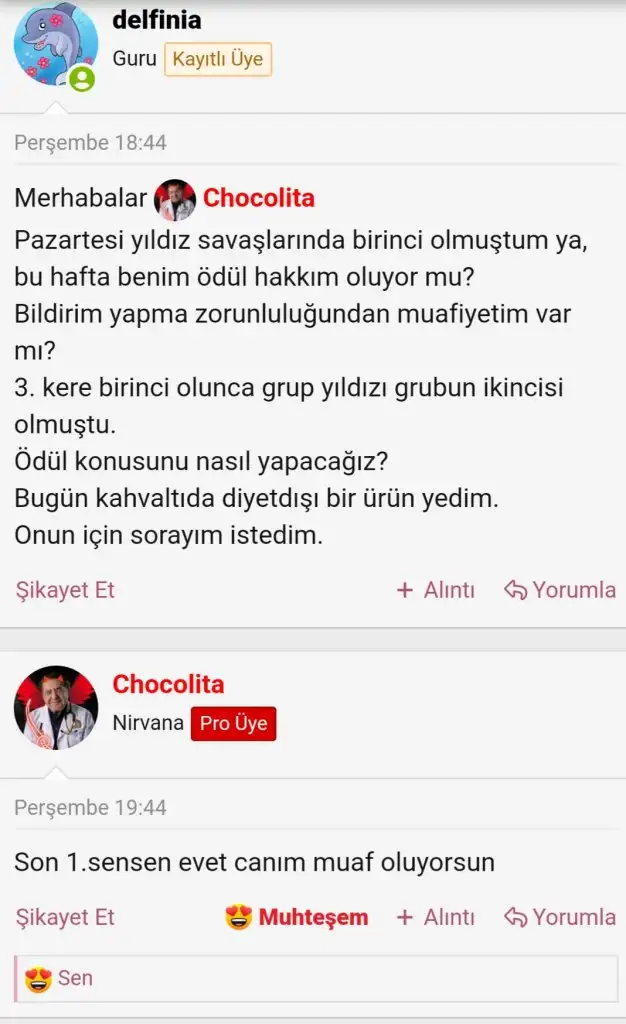
Task: Tap the Chocolita mention in delfinia's post
Action: 258,198
